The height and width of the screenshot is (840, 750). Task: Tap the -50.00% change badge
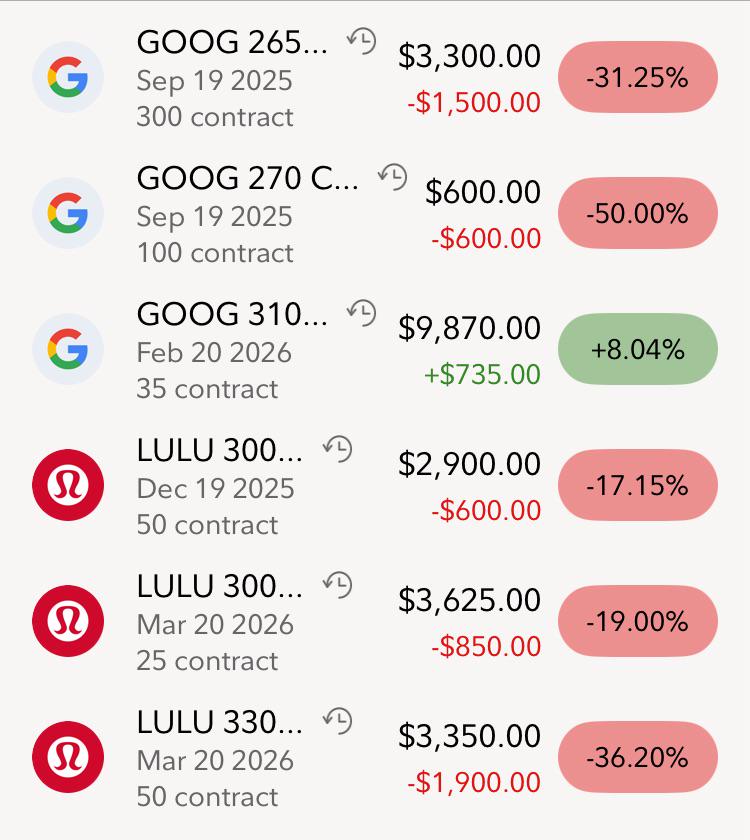(x=638, y=214)
